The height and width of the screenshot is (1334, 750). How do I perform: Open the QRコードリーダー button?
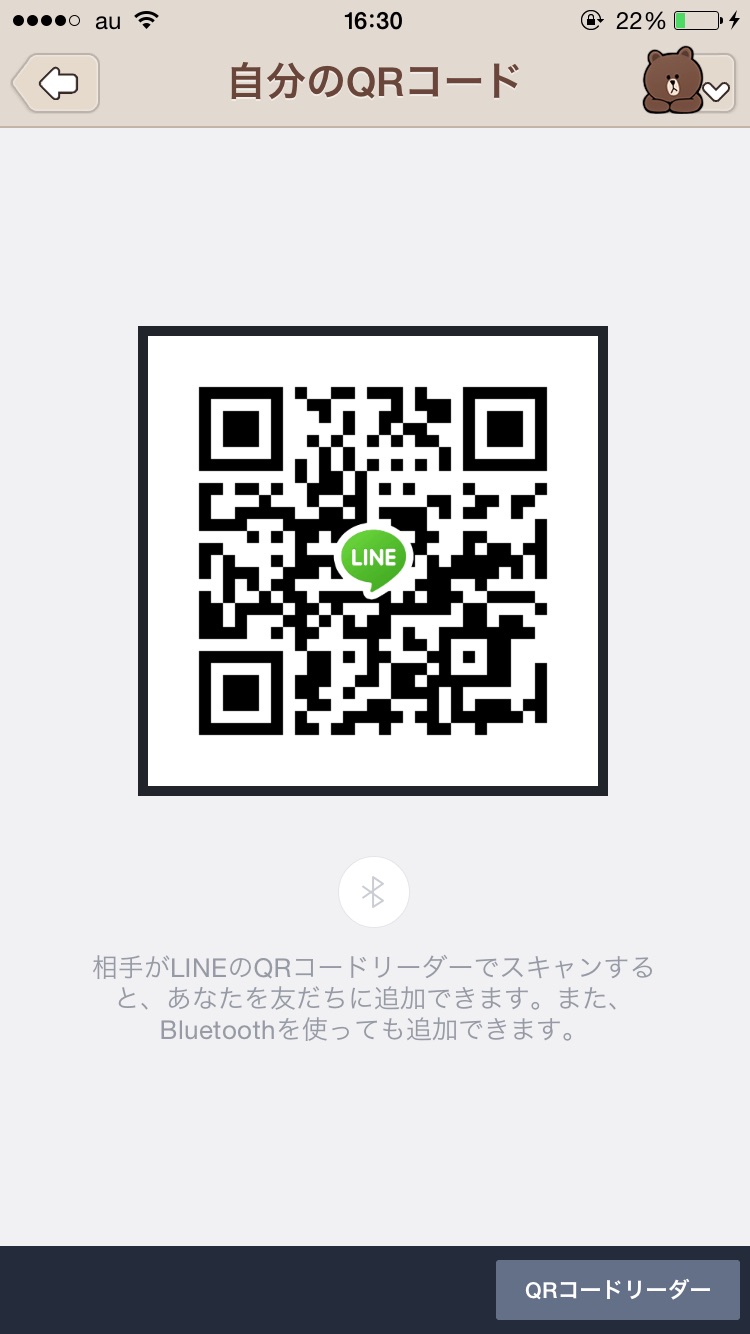(x=618, y=1290)
